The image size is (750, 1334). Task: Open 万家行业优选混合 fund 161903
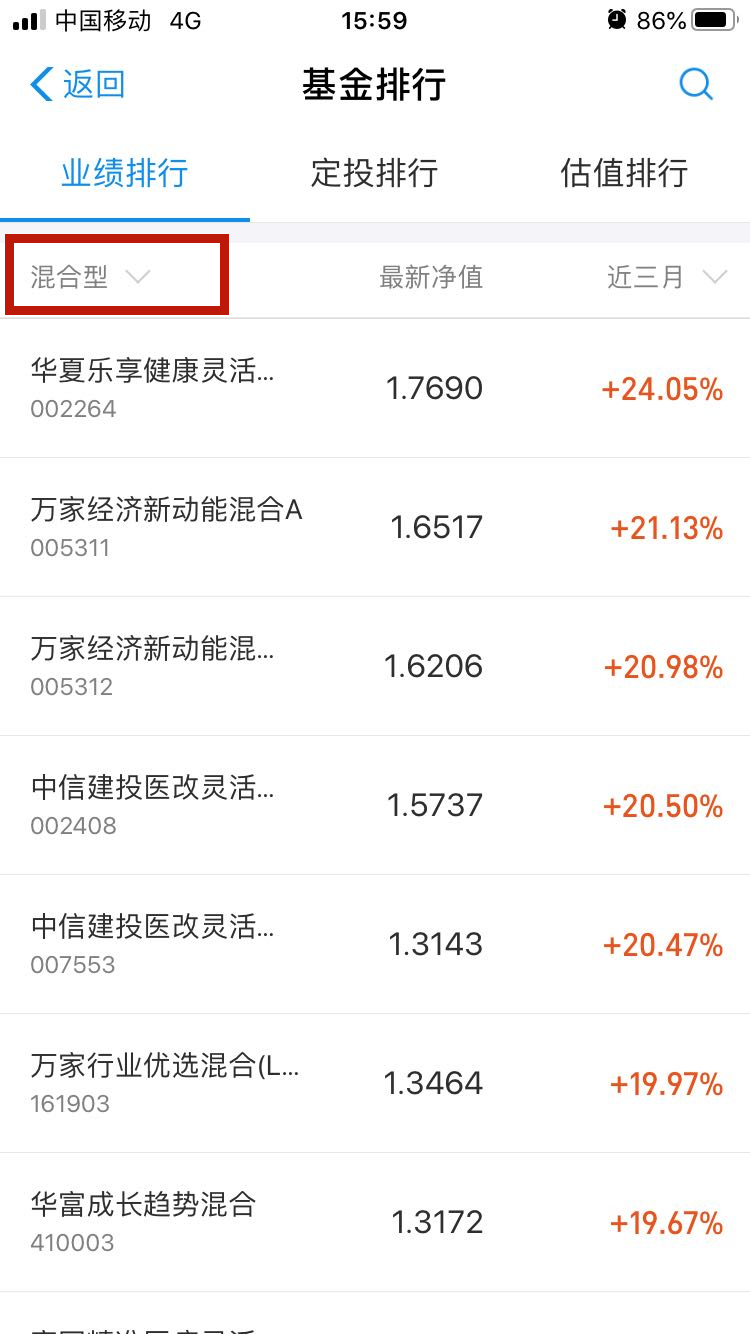click(375, 1083)
